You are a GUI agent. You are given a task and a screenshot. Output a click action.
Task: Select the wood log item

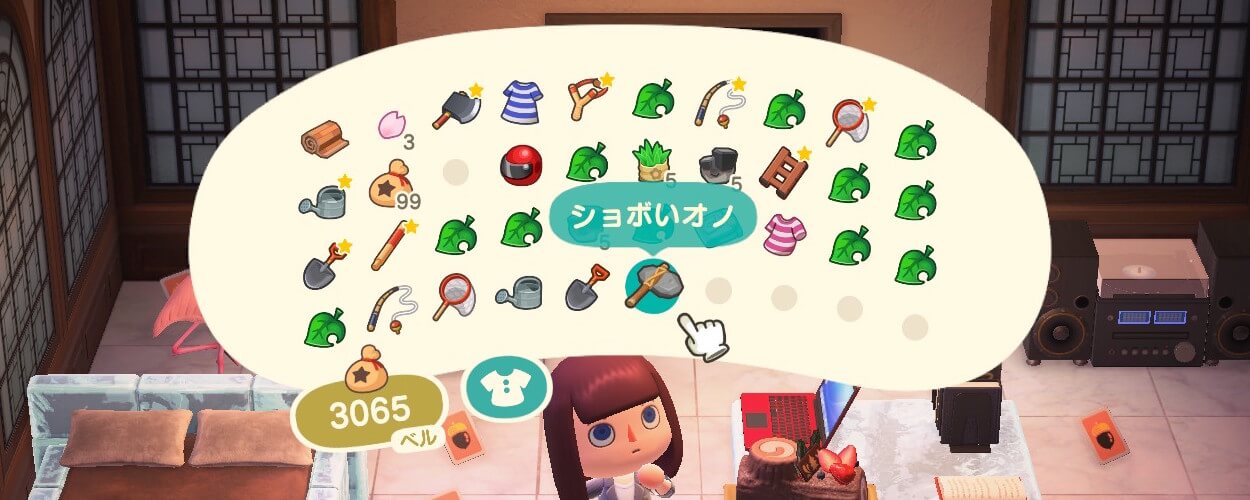(324, 139)
